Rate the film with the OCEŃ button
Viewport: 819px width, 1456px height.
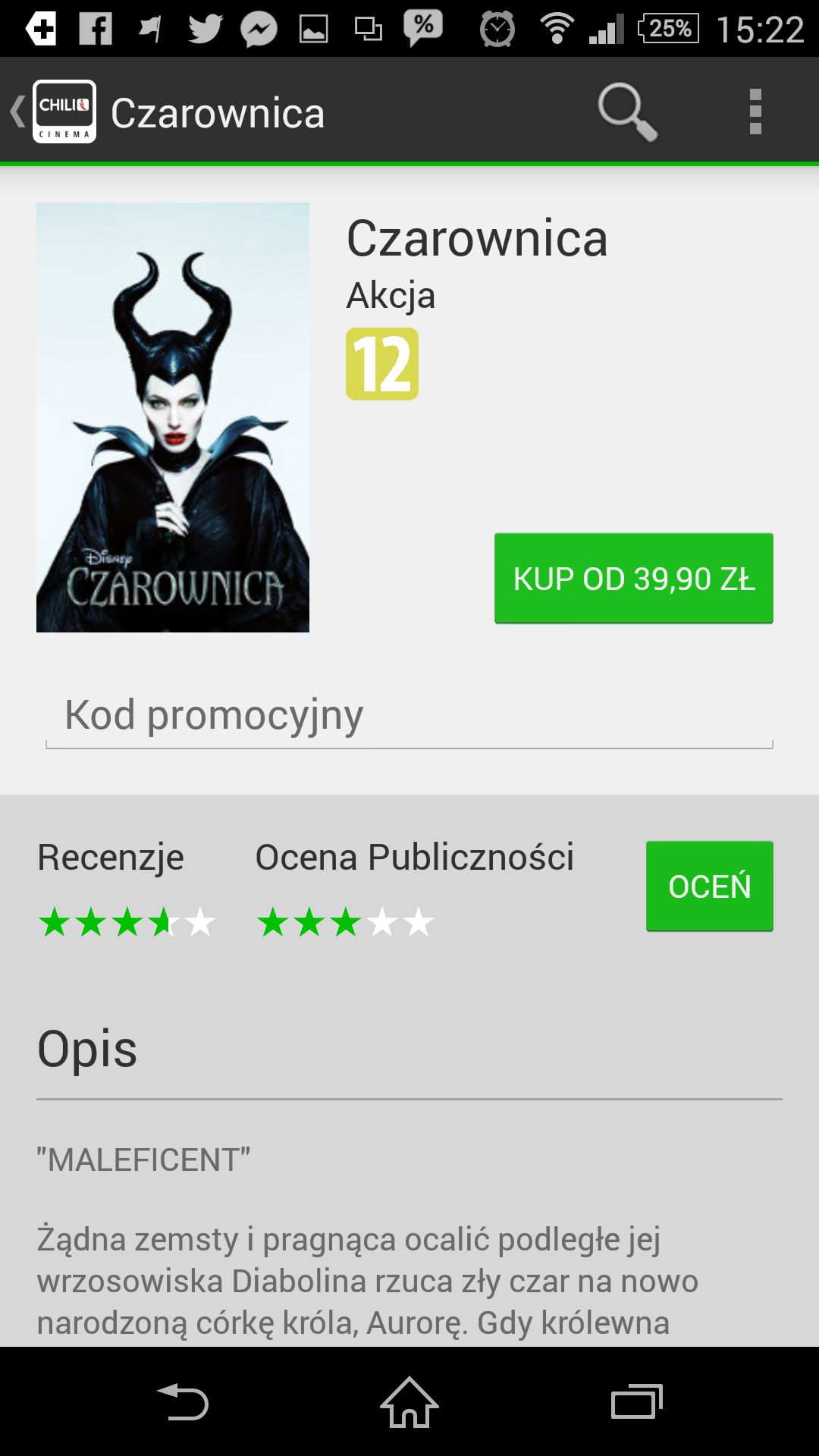710,886
